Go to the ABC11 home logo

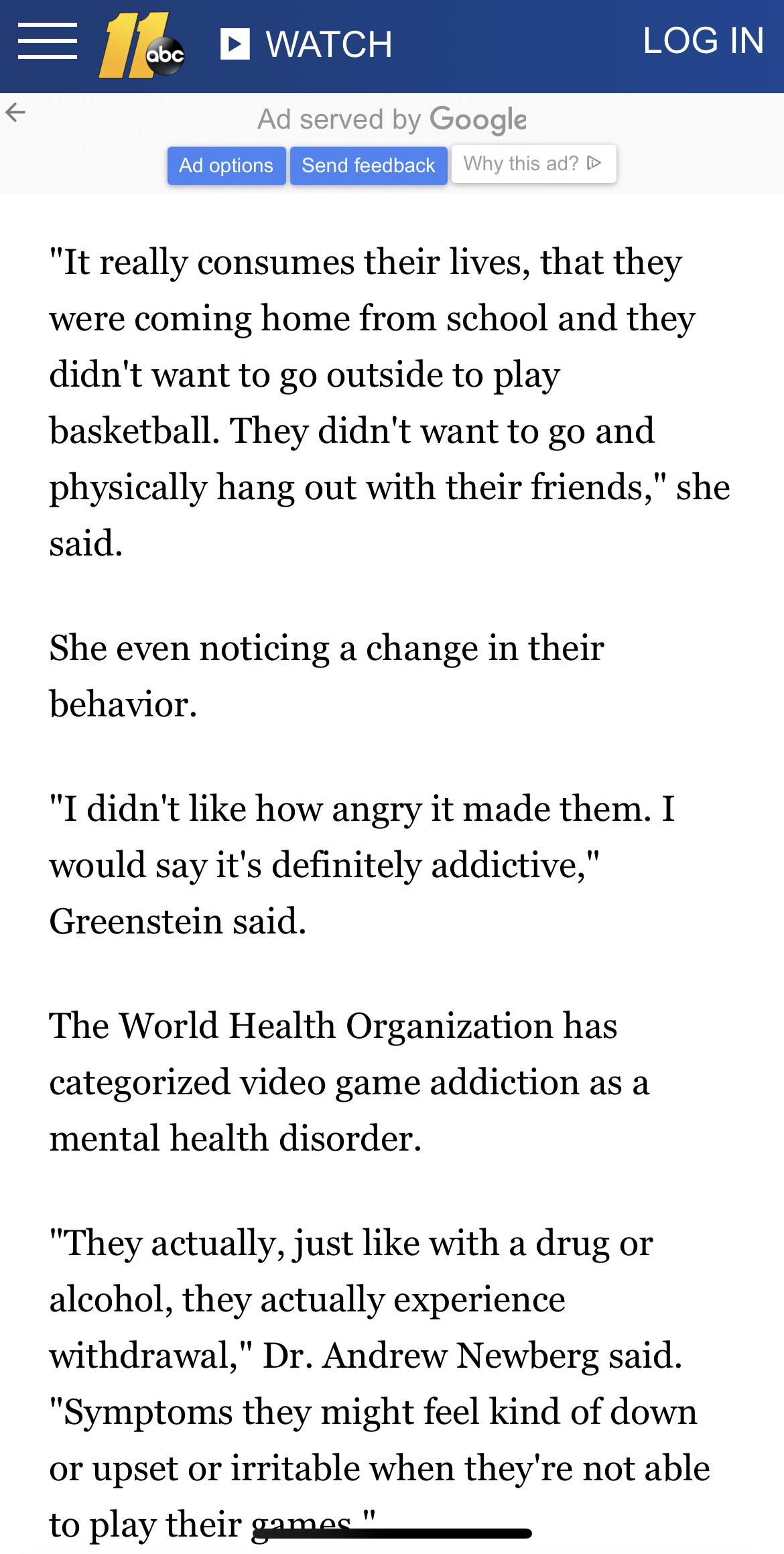(141, 45)
